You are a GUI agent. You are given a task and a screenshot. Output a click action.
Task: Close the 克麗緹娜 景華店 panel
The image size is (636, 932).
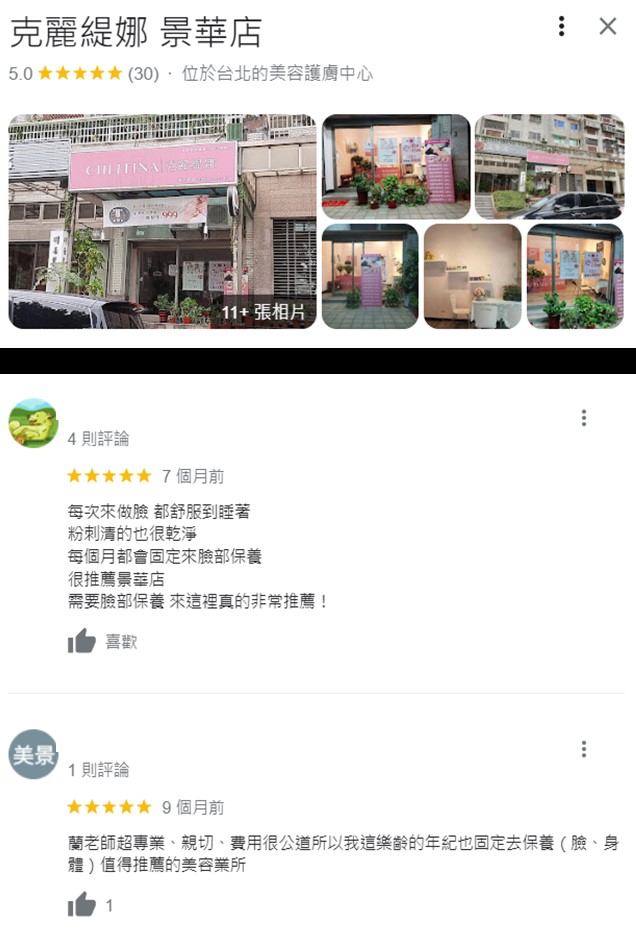(x=608, y=27)
